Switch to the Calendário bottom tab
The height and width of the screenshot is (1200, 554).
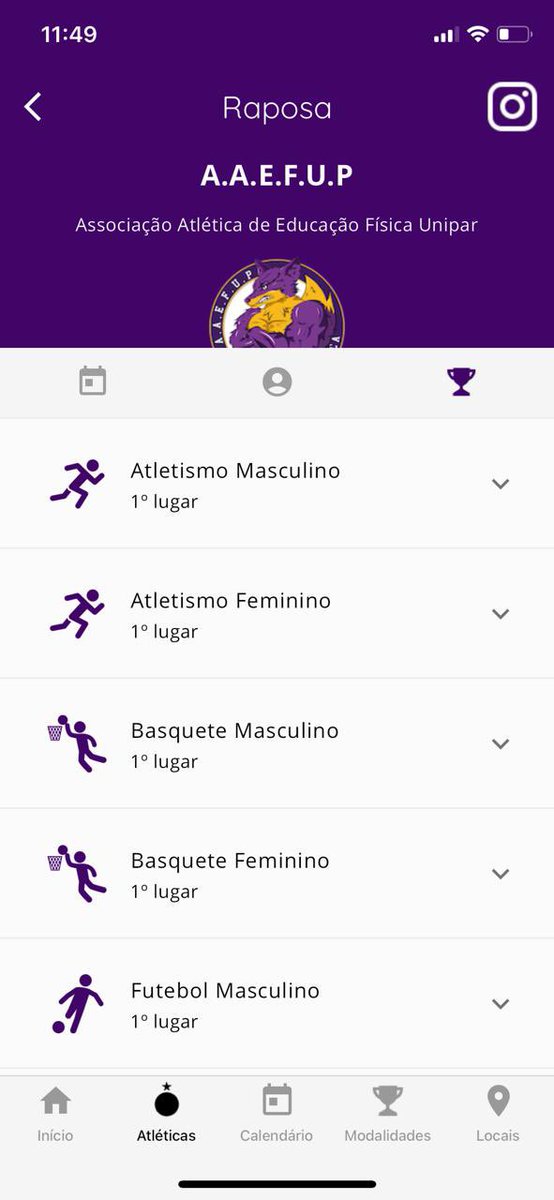tap(277, 1113)
